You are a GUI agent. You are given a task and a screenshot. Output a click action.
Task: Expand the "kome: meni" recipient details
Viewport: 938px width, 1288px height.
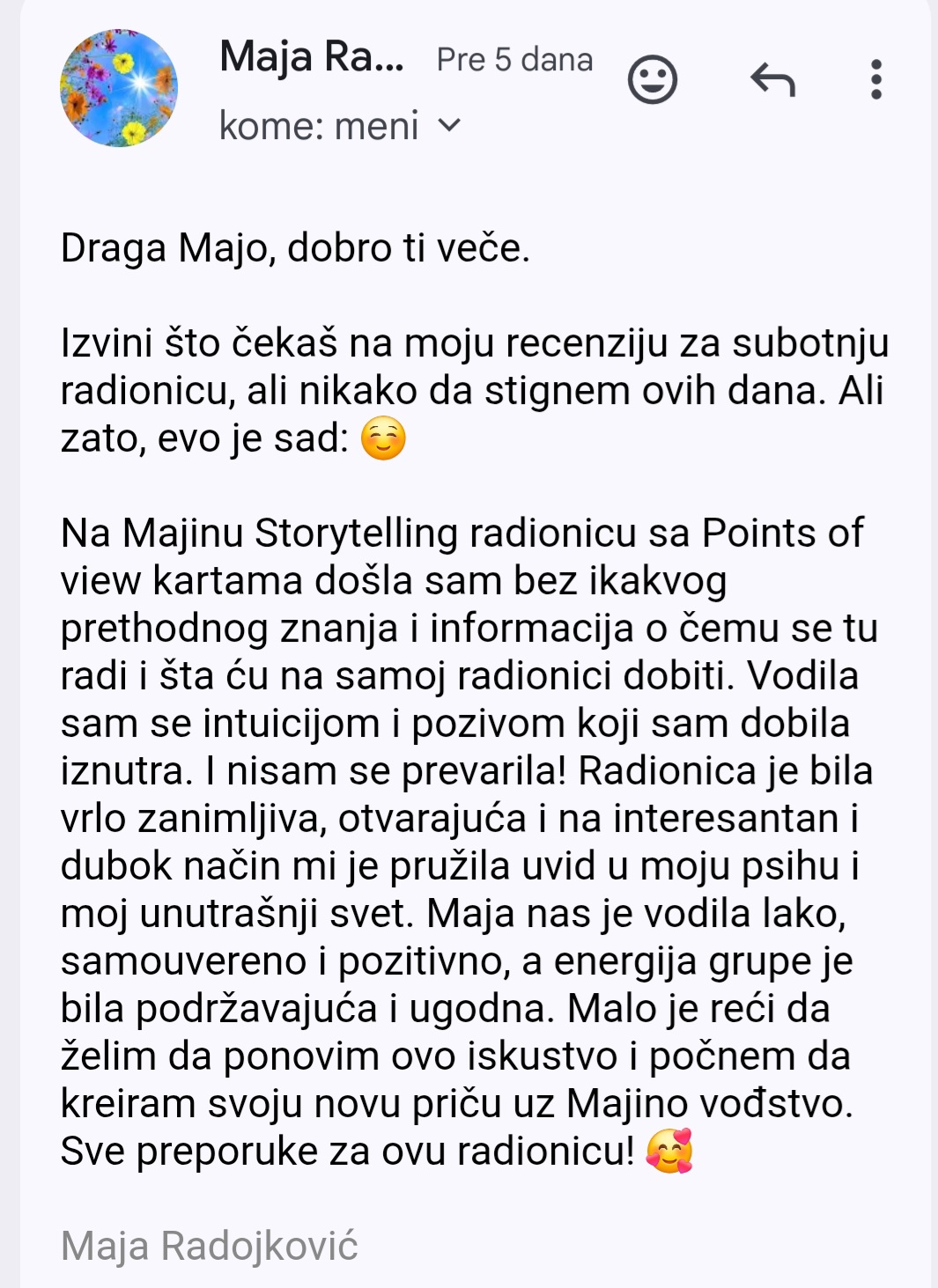448,126
